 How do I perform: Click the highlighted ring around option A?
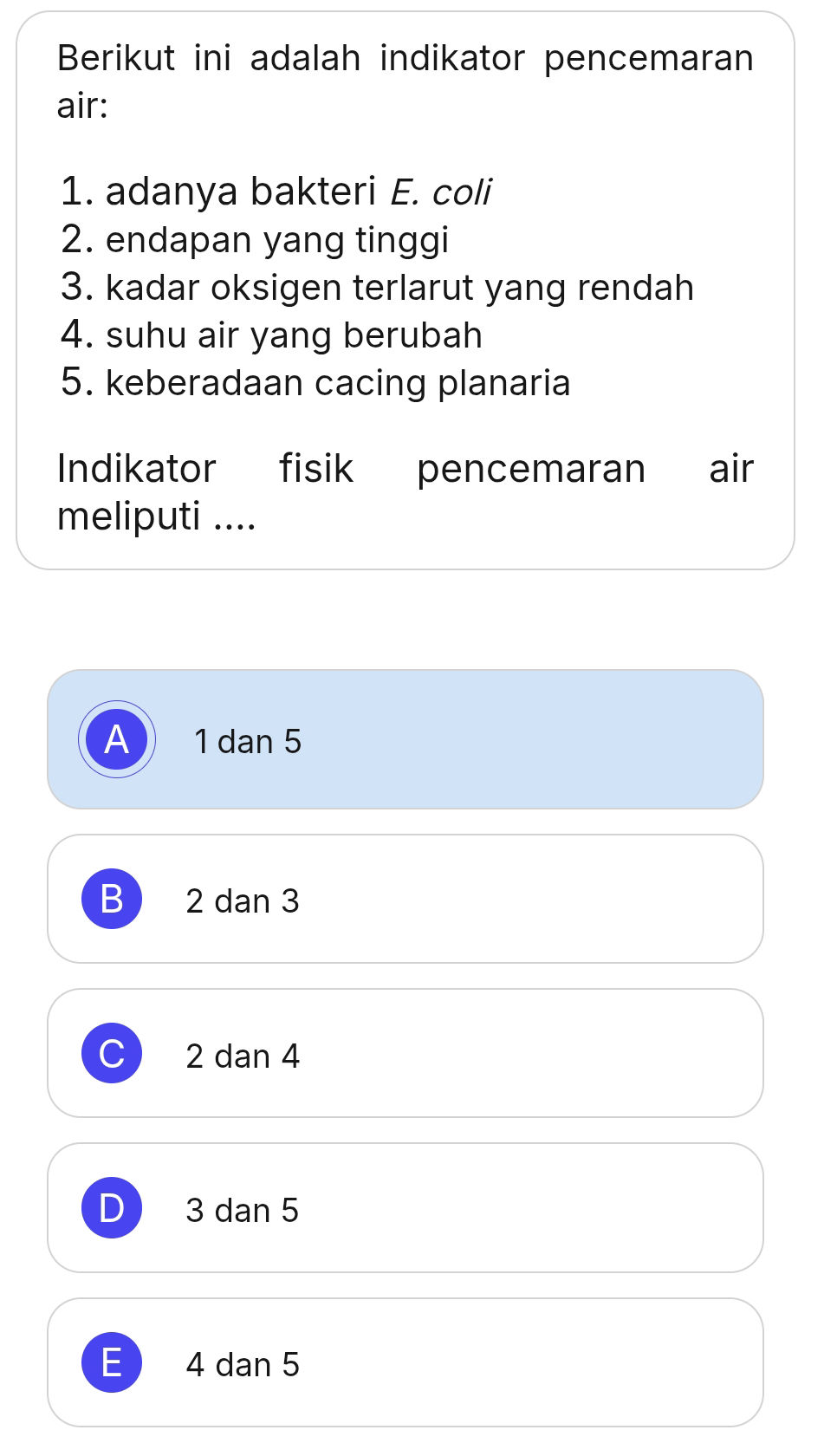[x=117, y=704]
